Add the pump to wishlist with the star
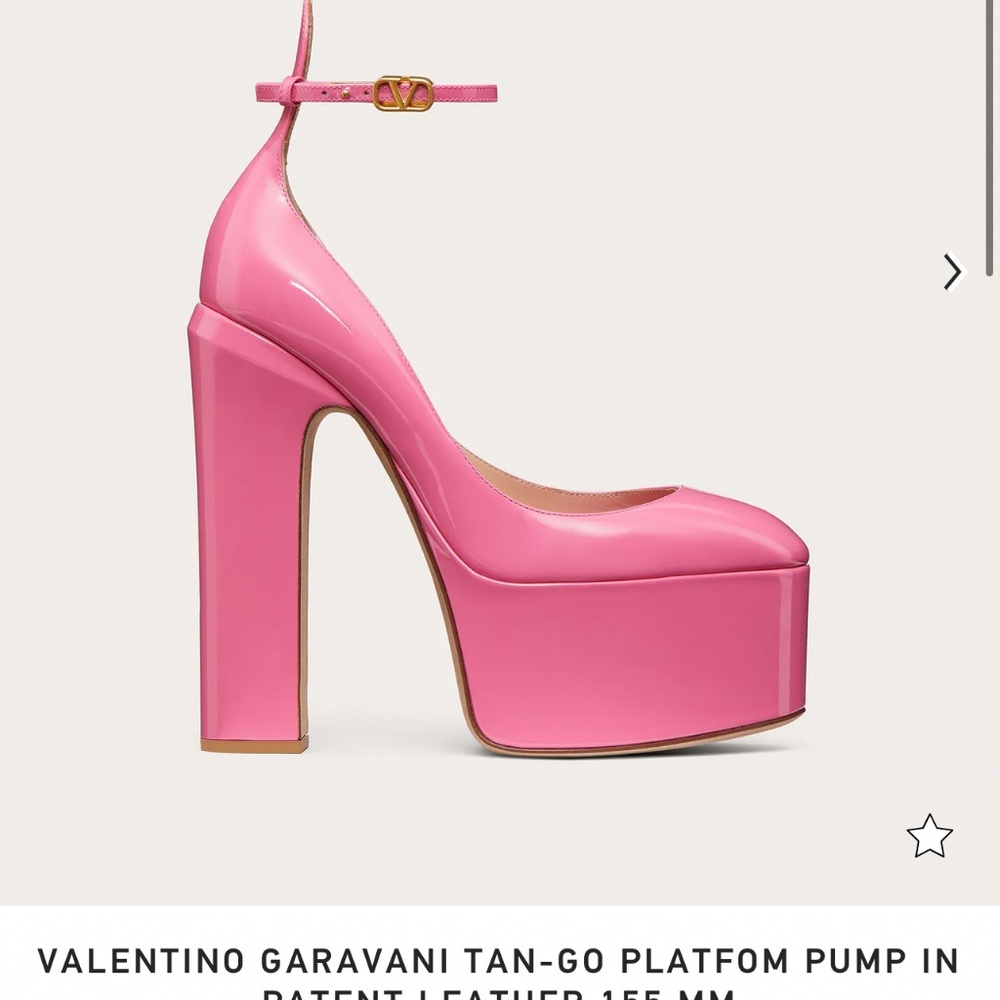The width and height of the screenshot is (1000, 1000). click(x=929, y=836)
